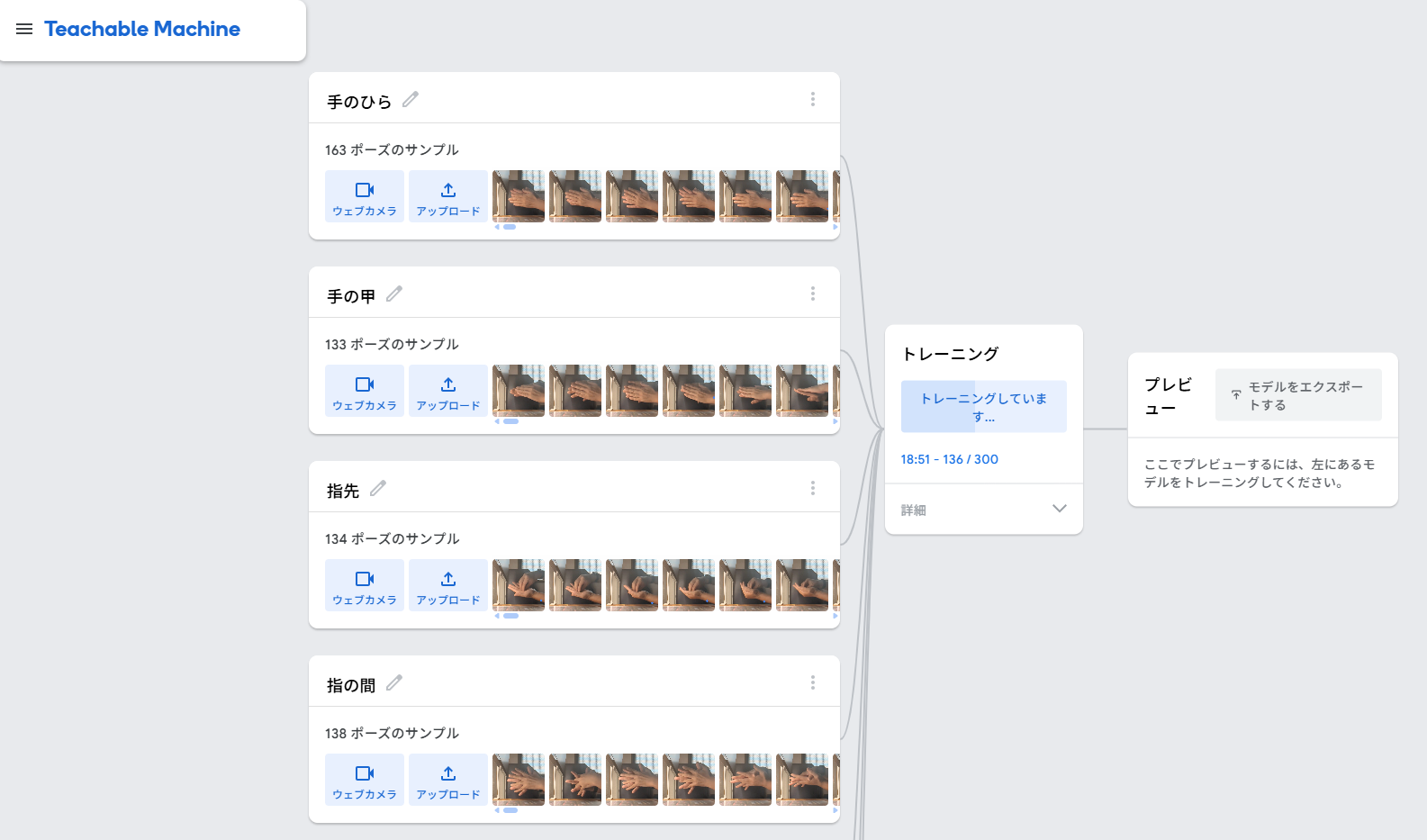Show more options for the 指先 class
Viewport: 1427px width, 840px height.
[812, 488]
